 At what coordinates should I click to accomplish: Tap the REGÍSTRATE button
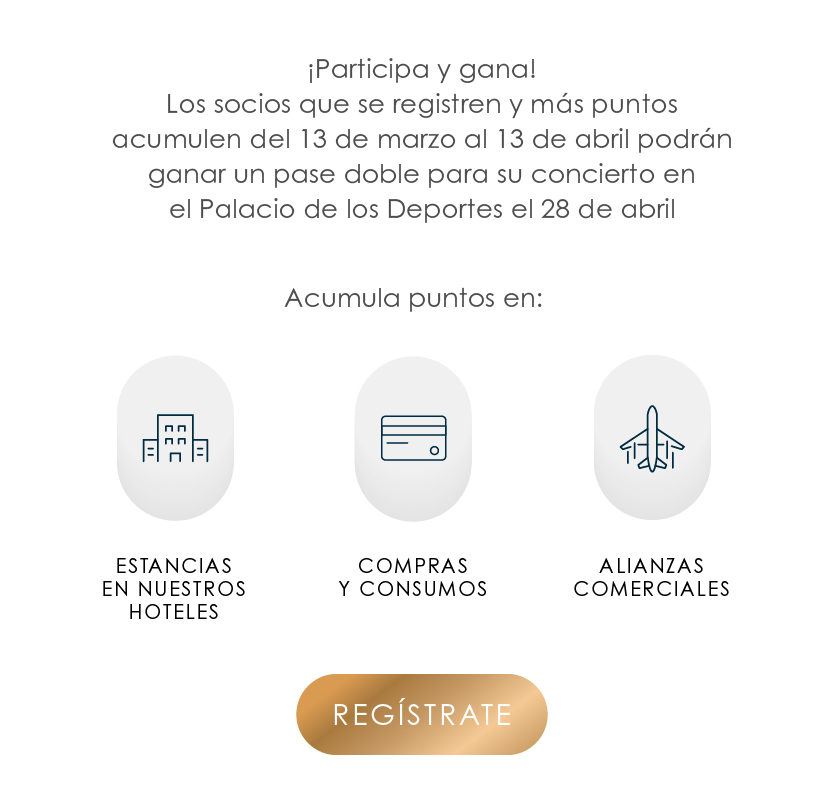[421, 714]
